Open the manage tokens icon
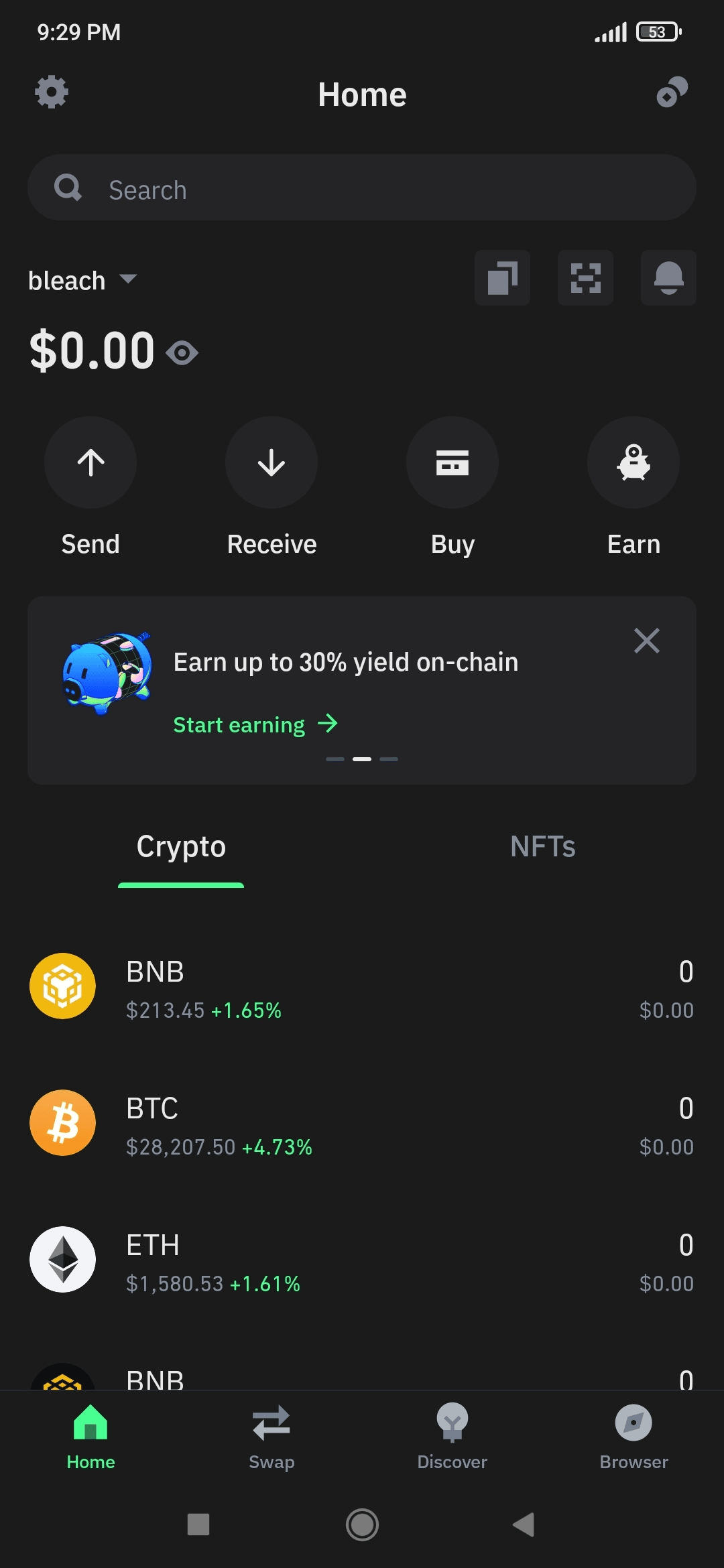Viewport: 724px width, 1568px height. (672, 92)
